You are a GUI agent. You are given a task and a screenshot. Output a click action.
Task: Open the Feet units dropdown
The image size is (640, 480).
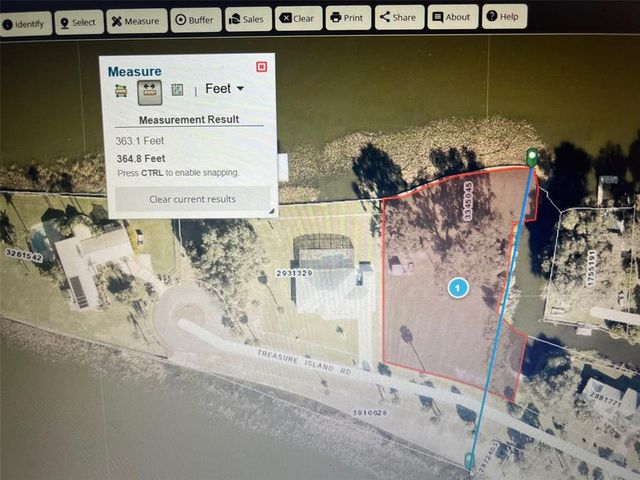(x=225, y=88)
